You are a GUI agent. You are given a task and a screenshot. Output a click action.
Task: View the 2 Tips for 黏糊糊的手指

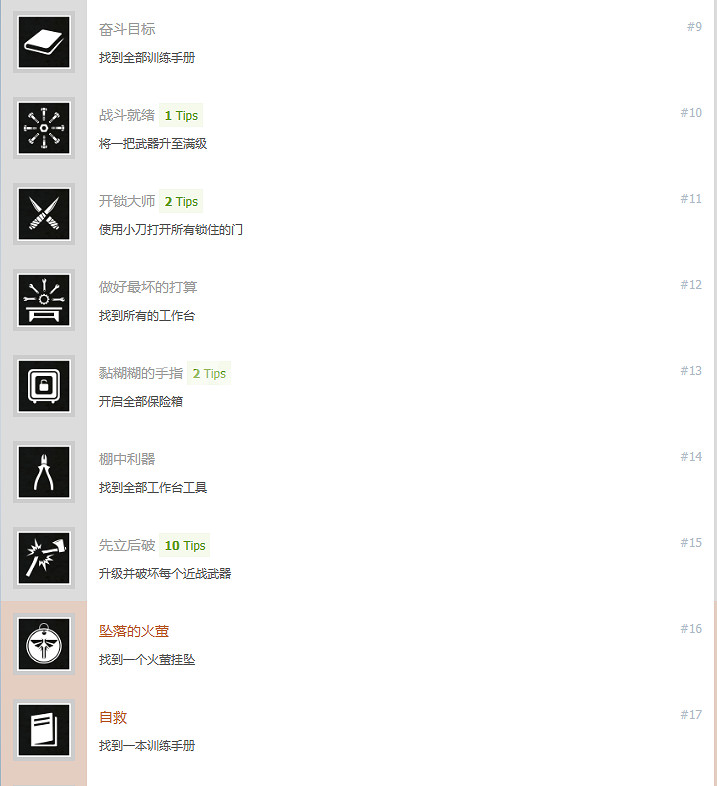[x=209, y=374]
